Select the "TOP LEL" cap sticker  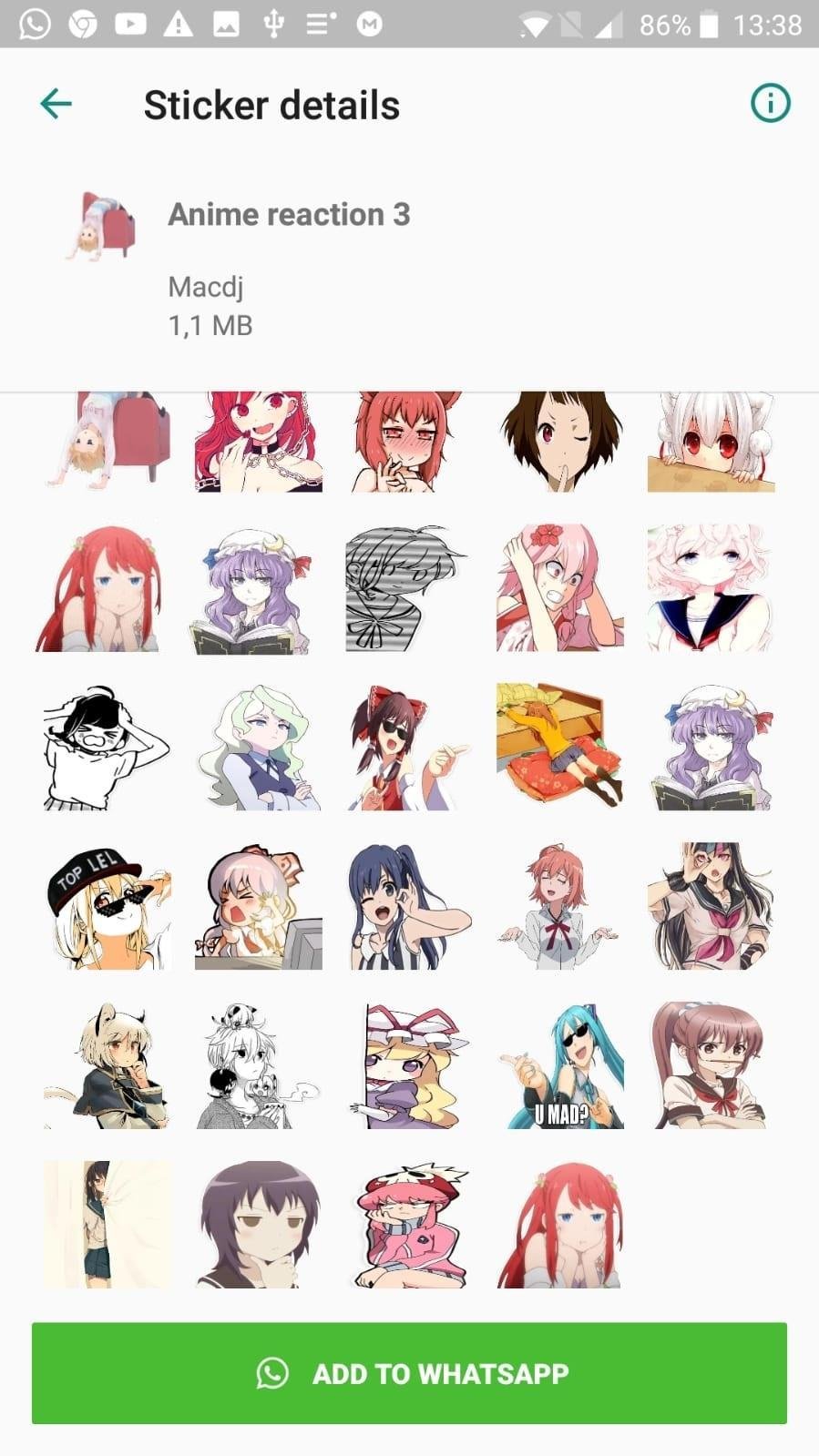107,906
